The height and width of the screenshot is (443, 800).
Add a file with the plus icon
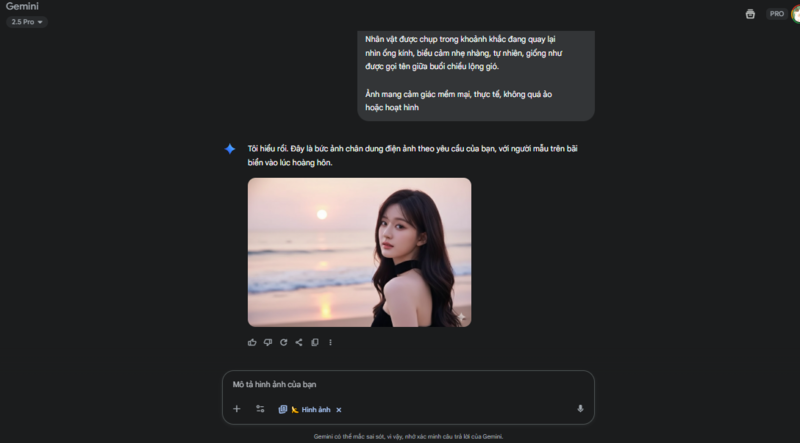[237, 409]
